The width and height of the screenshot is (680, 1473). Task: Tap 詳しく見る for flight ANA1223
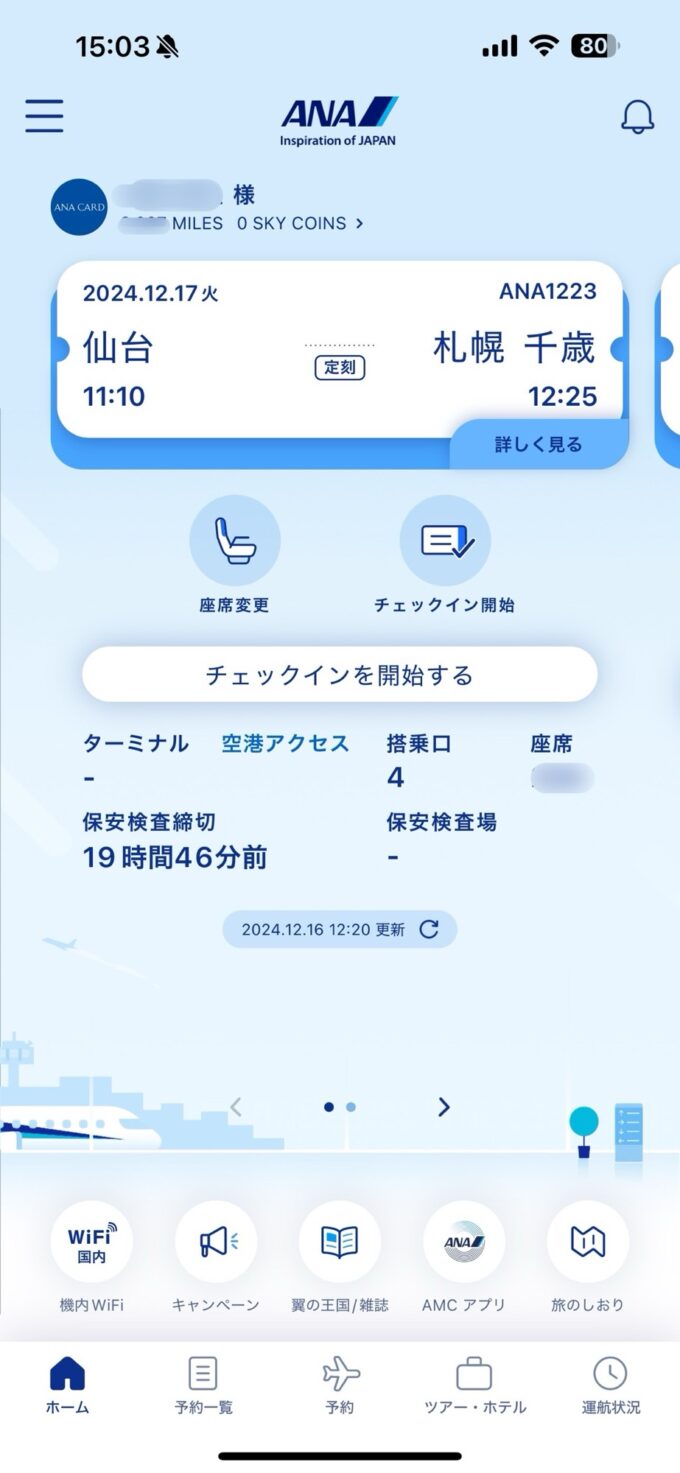point(539,444)
